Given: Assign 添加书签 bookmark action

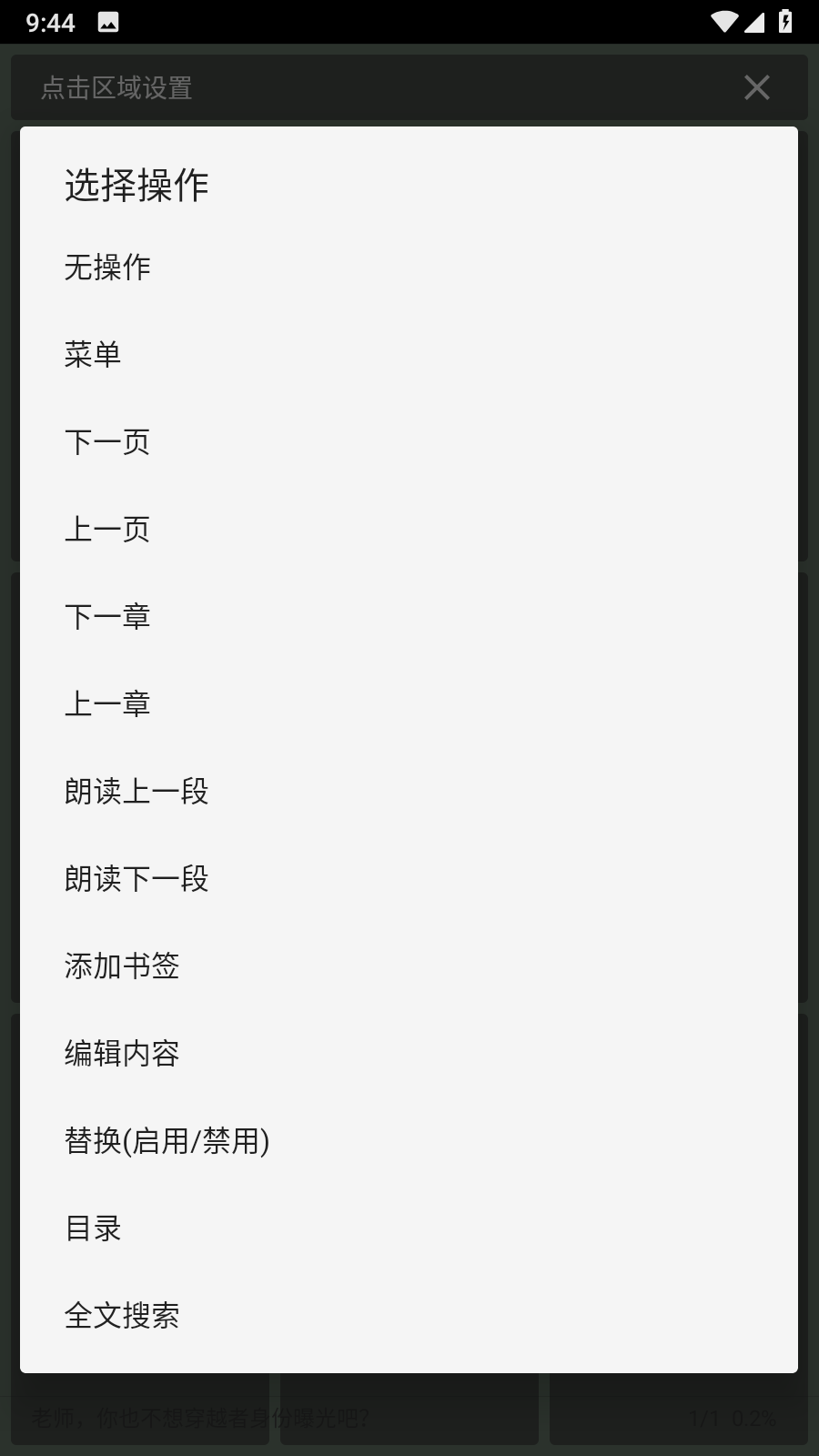Looking at the screenshot, I should point(122,966).
